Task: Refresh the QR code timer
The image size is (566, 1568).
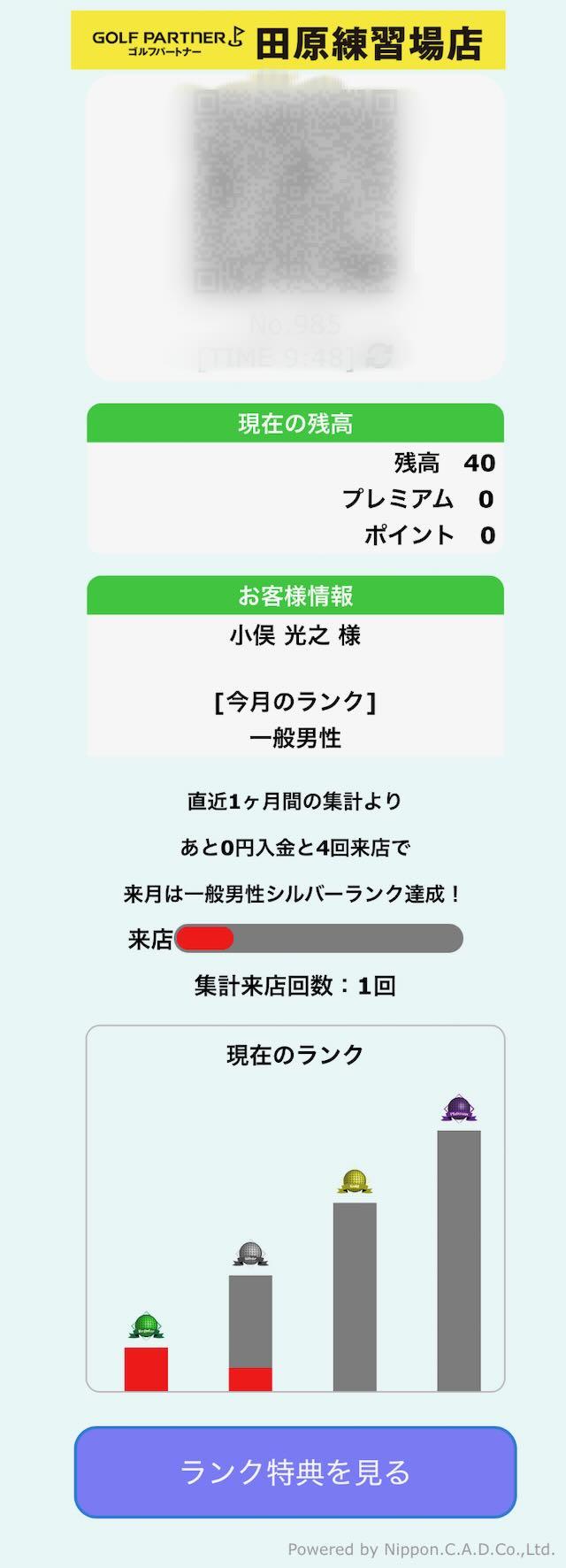Action: (379, 357)
